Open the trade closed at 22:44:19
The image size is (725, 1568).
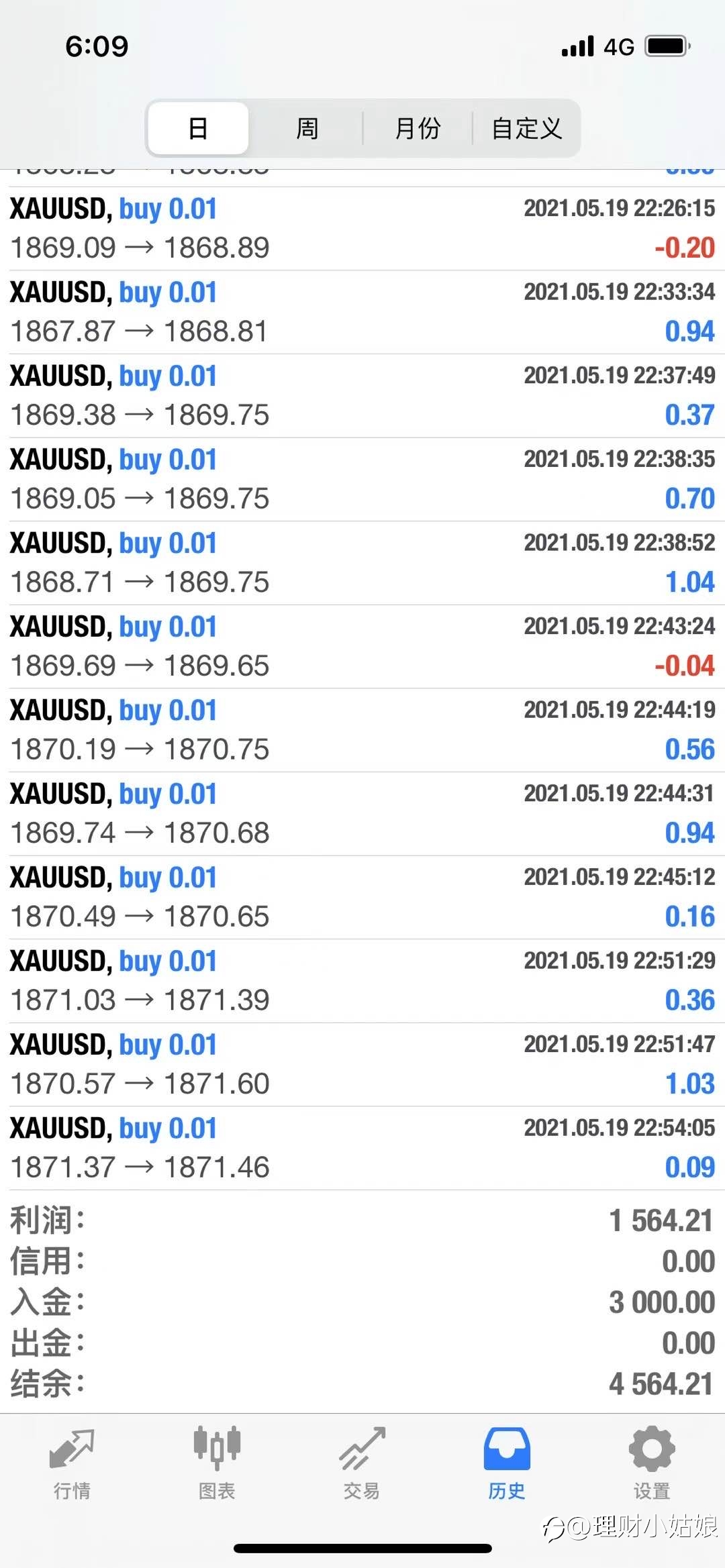point(362,731)
